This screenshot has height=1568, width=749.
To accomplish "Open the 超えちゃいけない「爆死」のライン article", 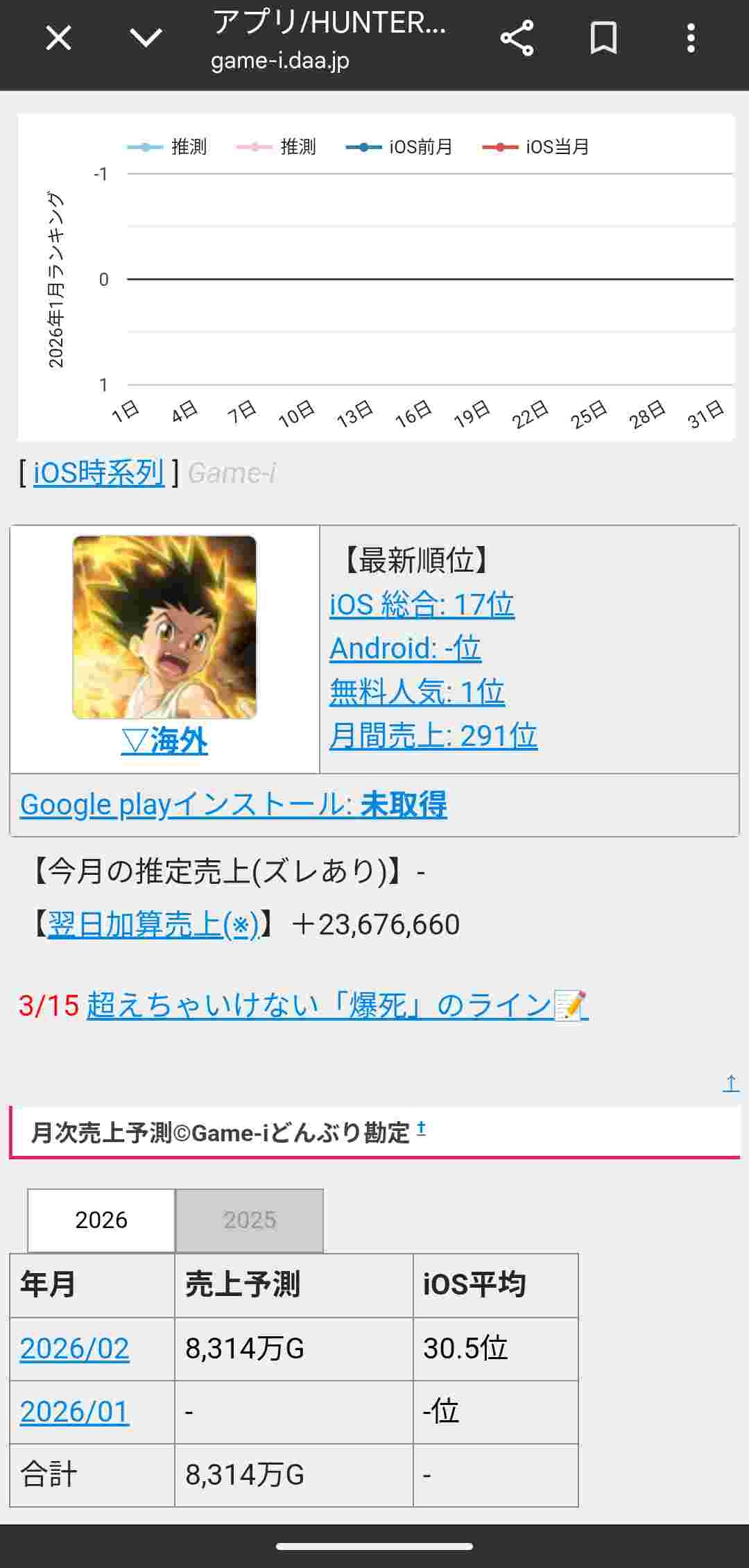I will pyautogui.click(x=337, y=1005).
